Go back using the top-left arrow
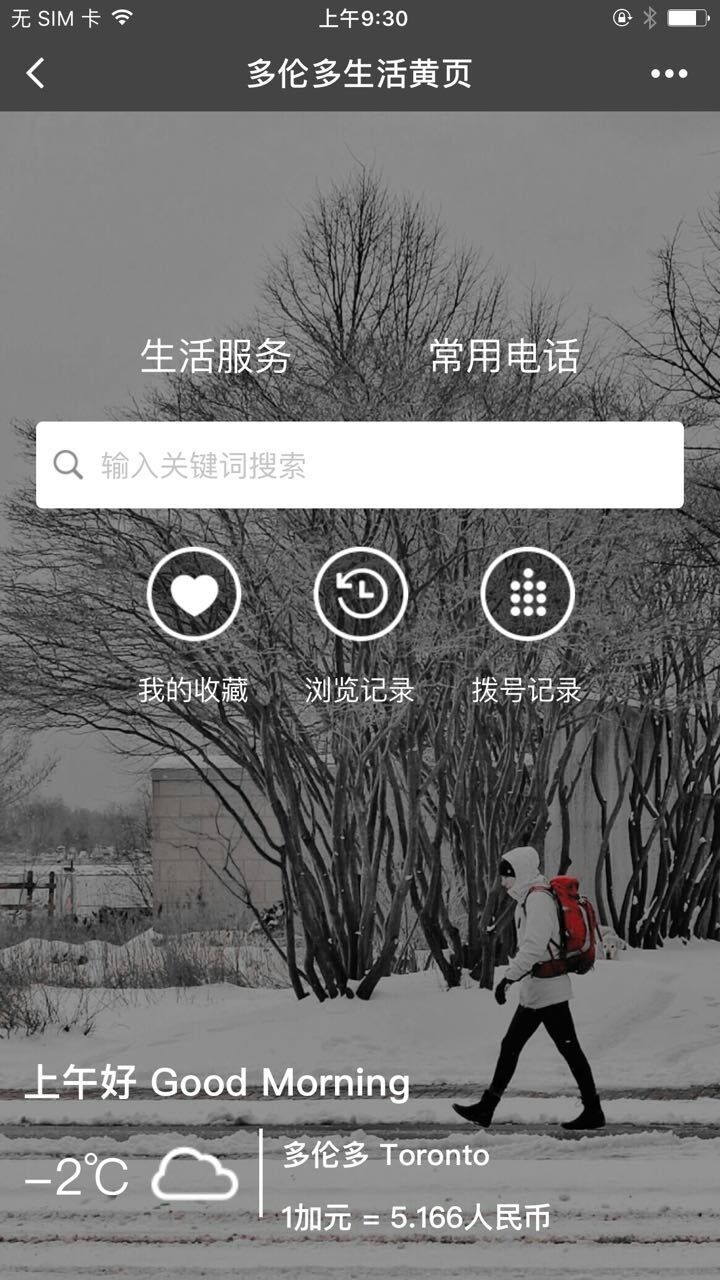Screen dimensions: 720x1280 coord(36,73)
